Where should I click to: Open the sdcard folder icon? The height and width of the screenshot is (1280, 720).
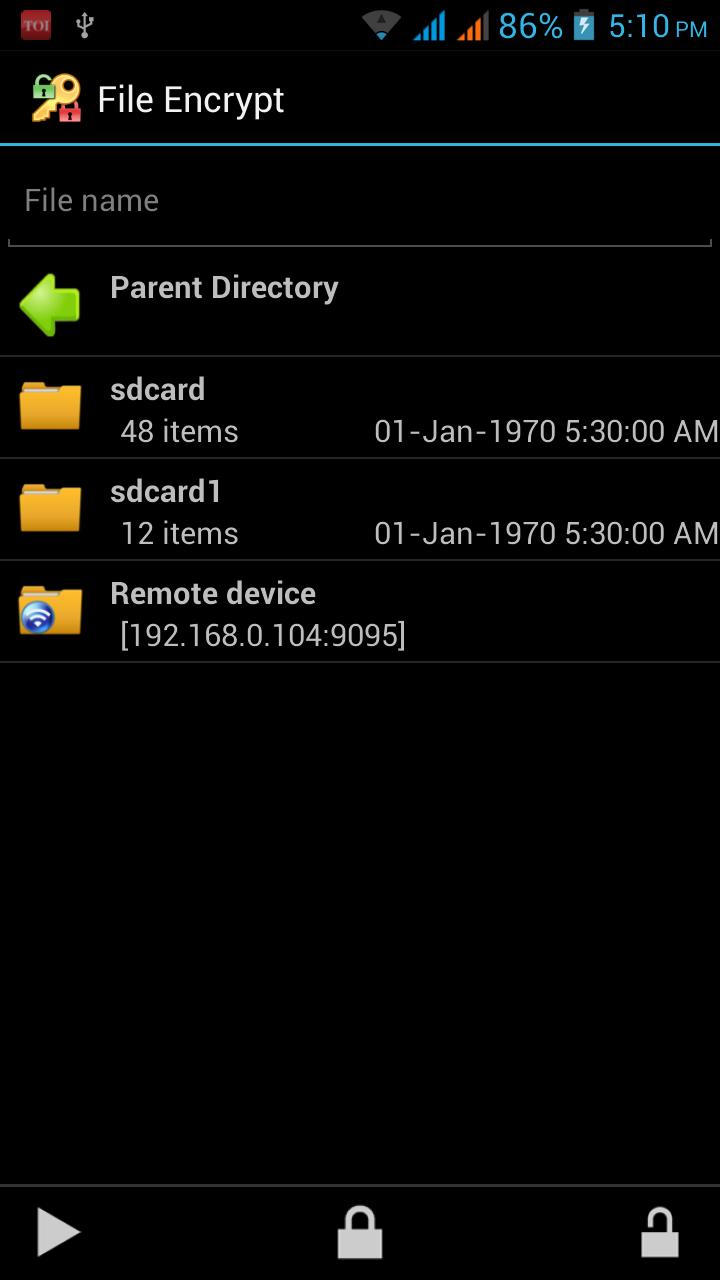[x=49, y=407]
